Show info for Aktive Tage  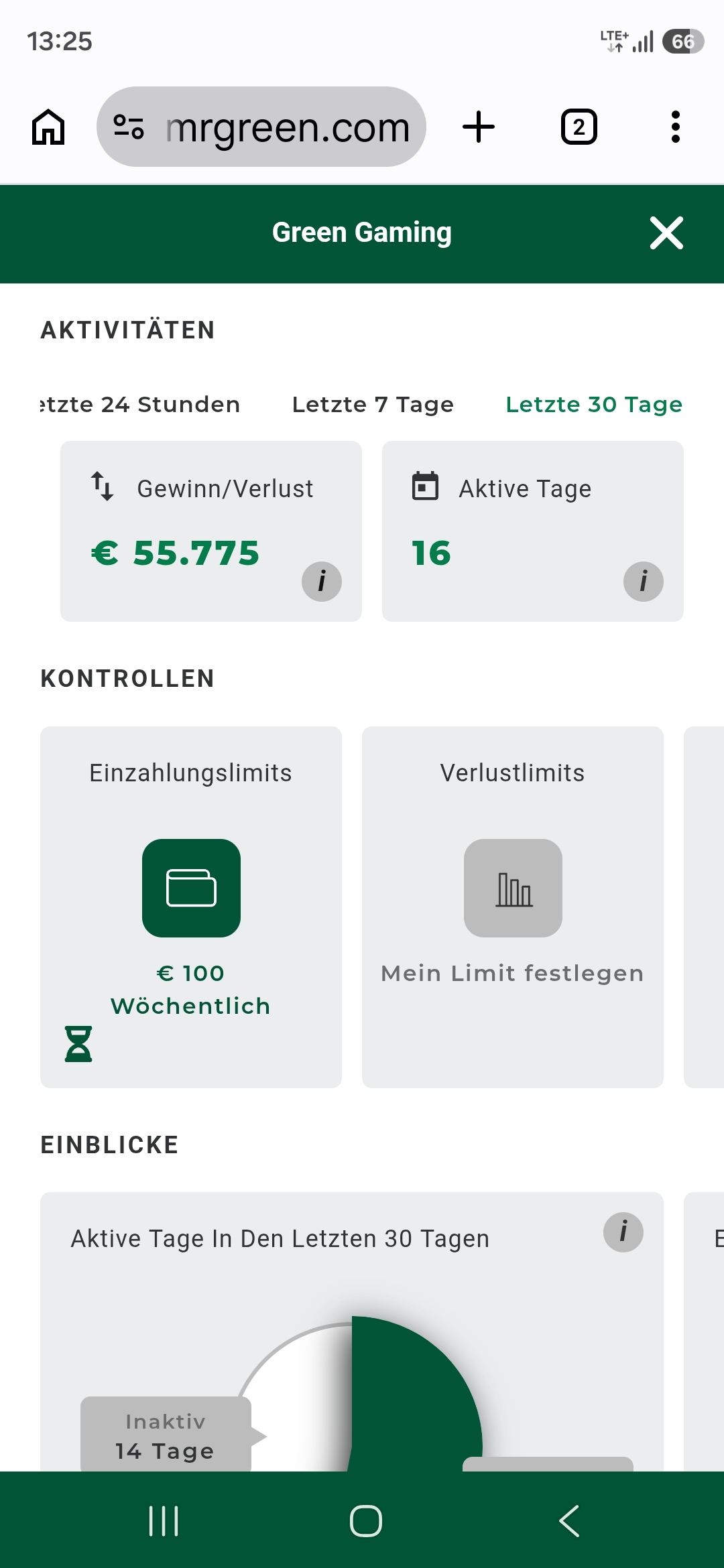pyautogui.click(x=644, y=581)
